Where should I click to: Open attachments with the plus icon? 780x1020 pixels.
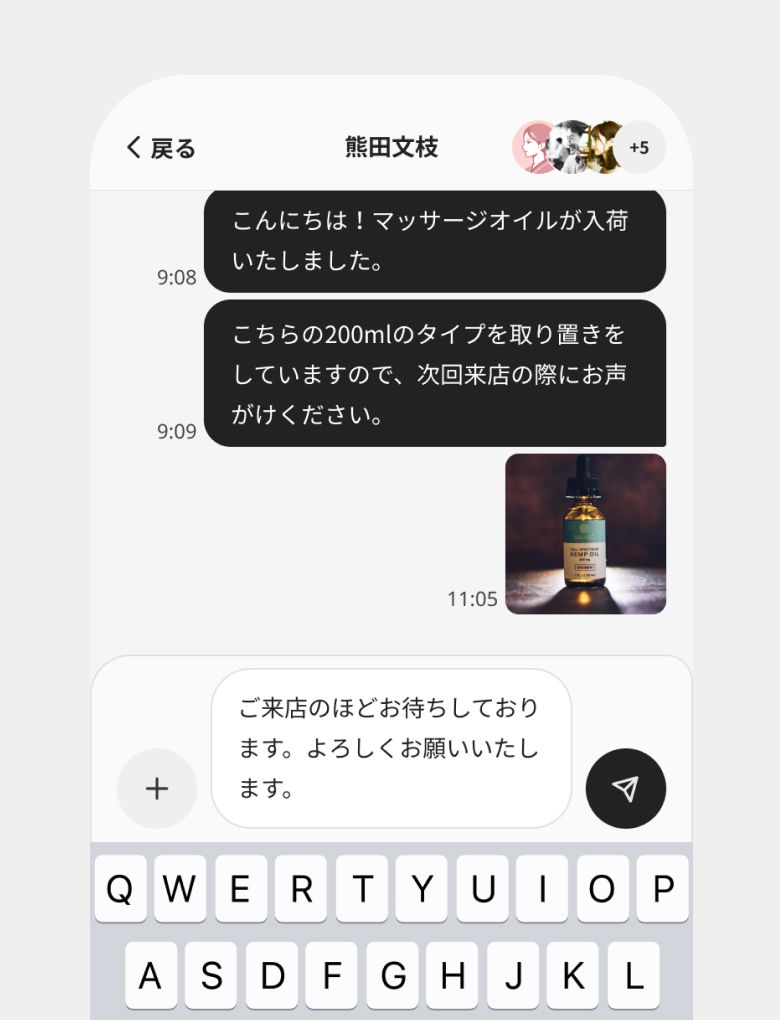coord(156,788)
